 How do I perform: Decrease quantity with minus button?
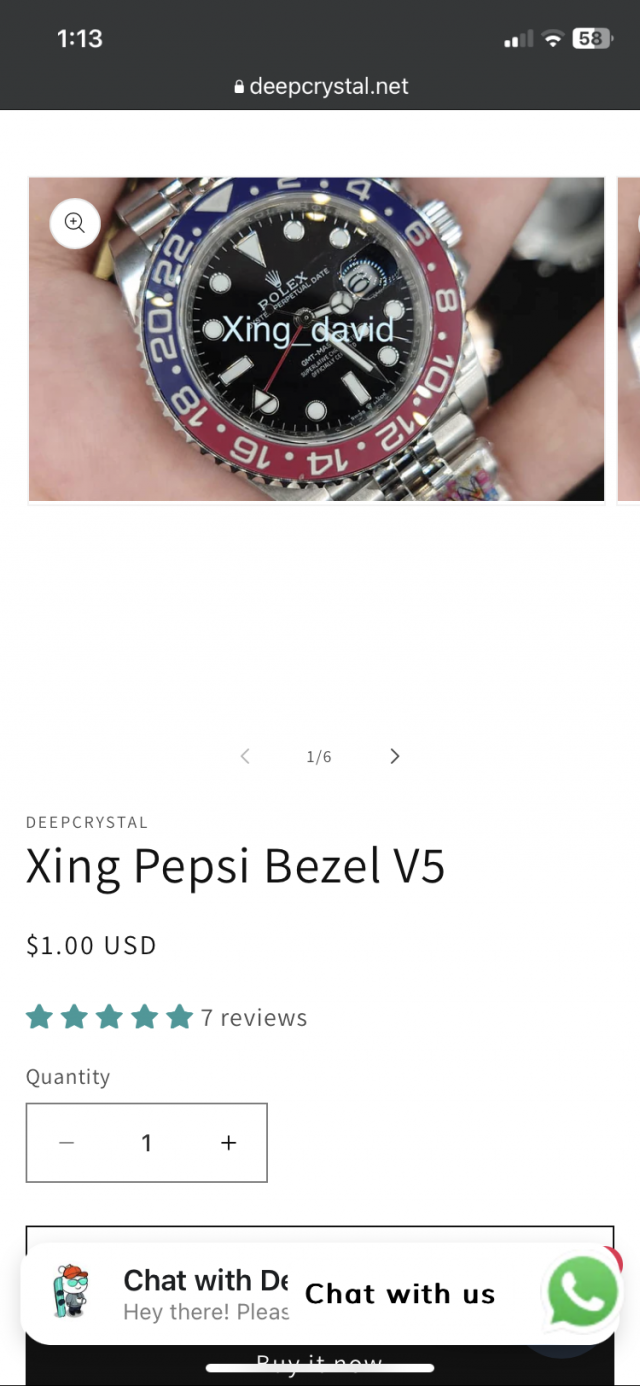pos(66,1143)
